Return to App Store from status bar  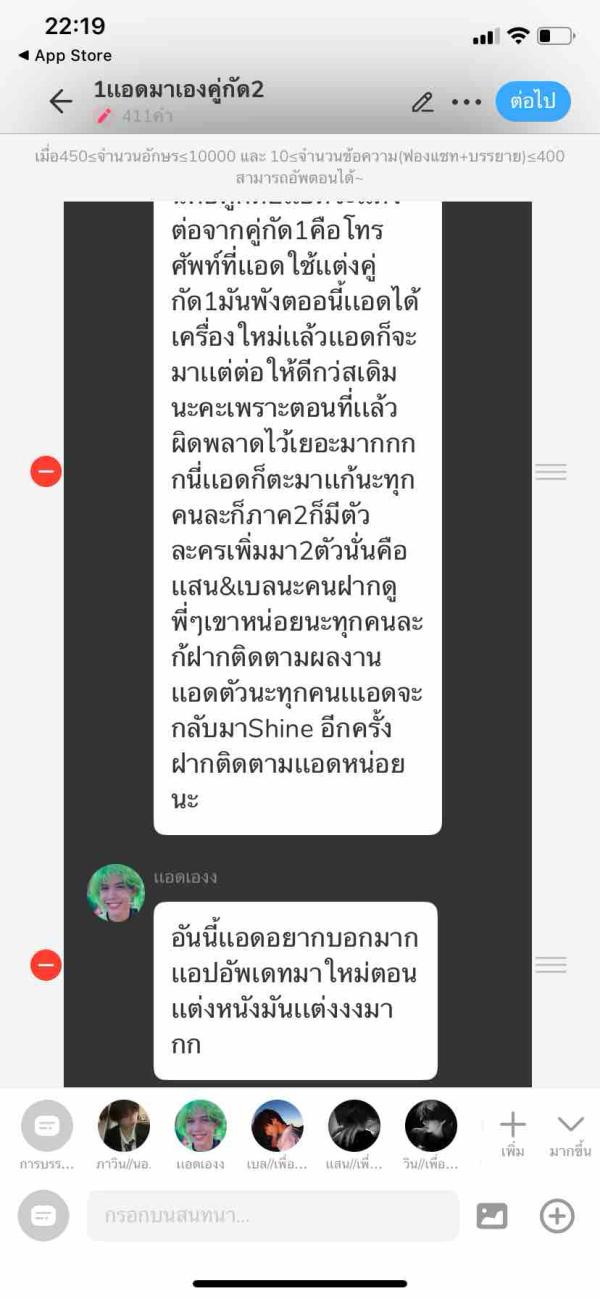(65, 56)
